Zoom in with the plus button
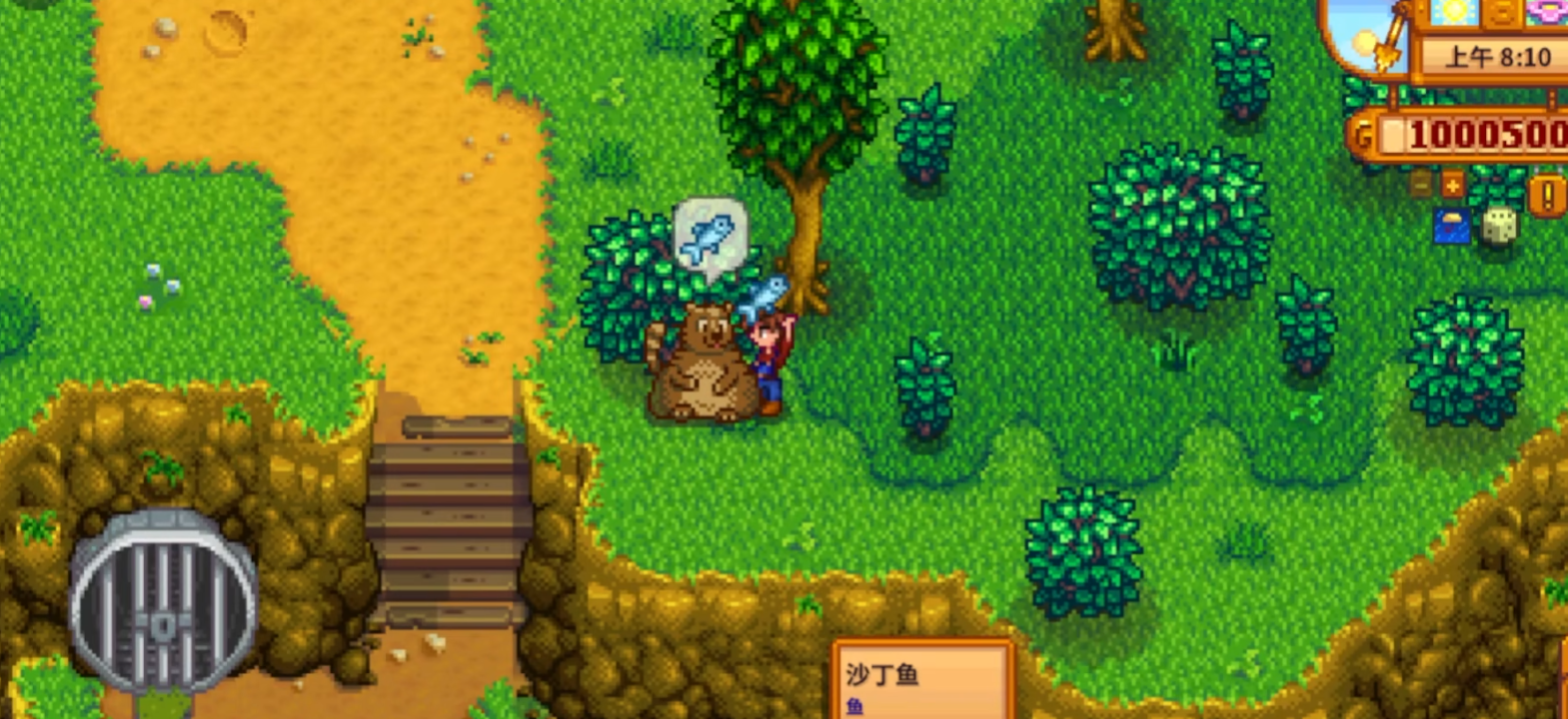 click(1452, 184)
